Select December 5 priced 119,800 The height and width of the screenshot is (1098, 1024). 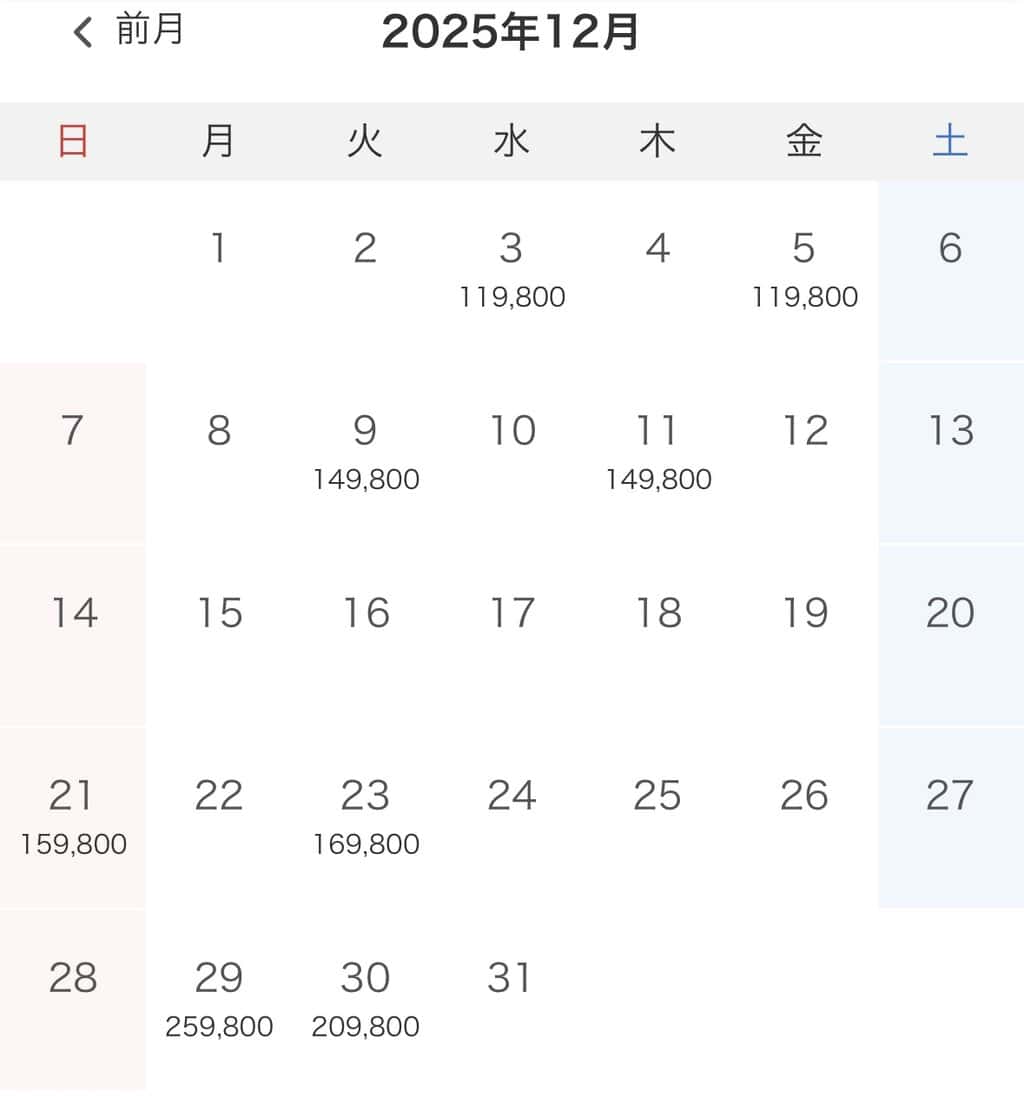(x=804, y=270)
